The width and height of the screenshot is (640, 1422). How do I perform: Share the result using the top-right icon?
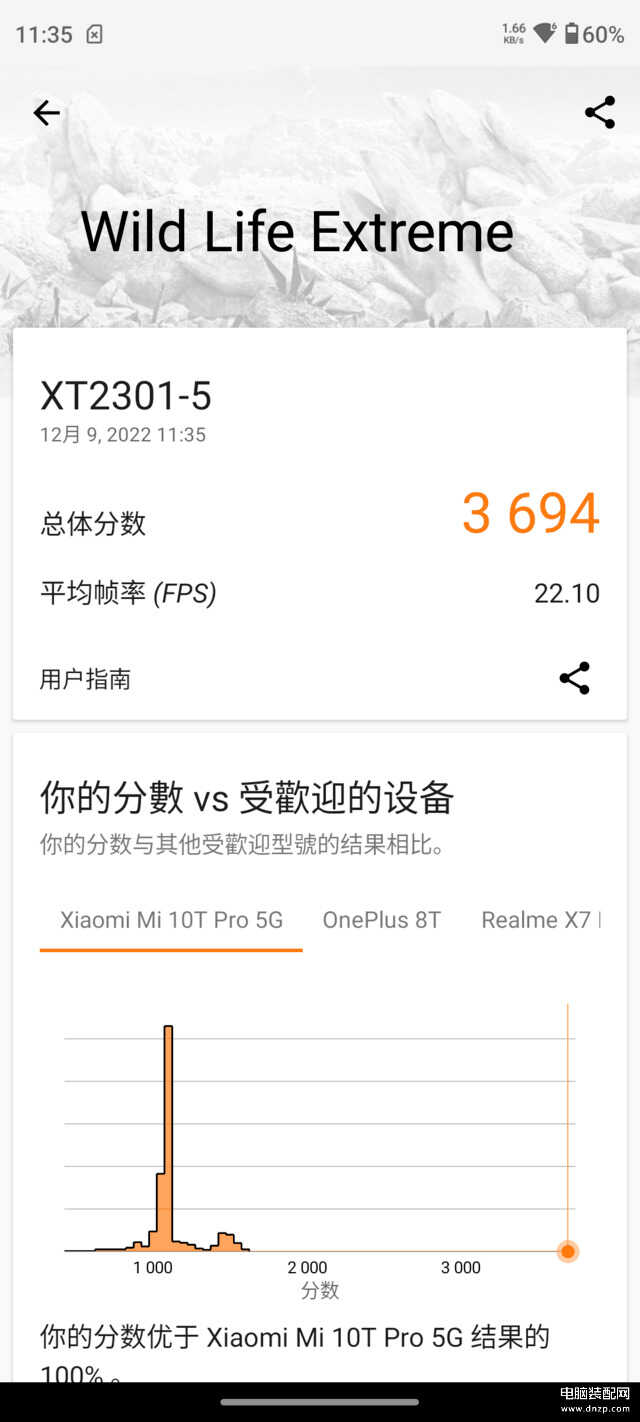coord(599,113)
